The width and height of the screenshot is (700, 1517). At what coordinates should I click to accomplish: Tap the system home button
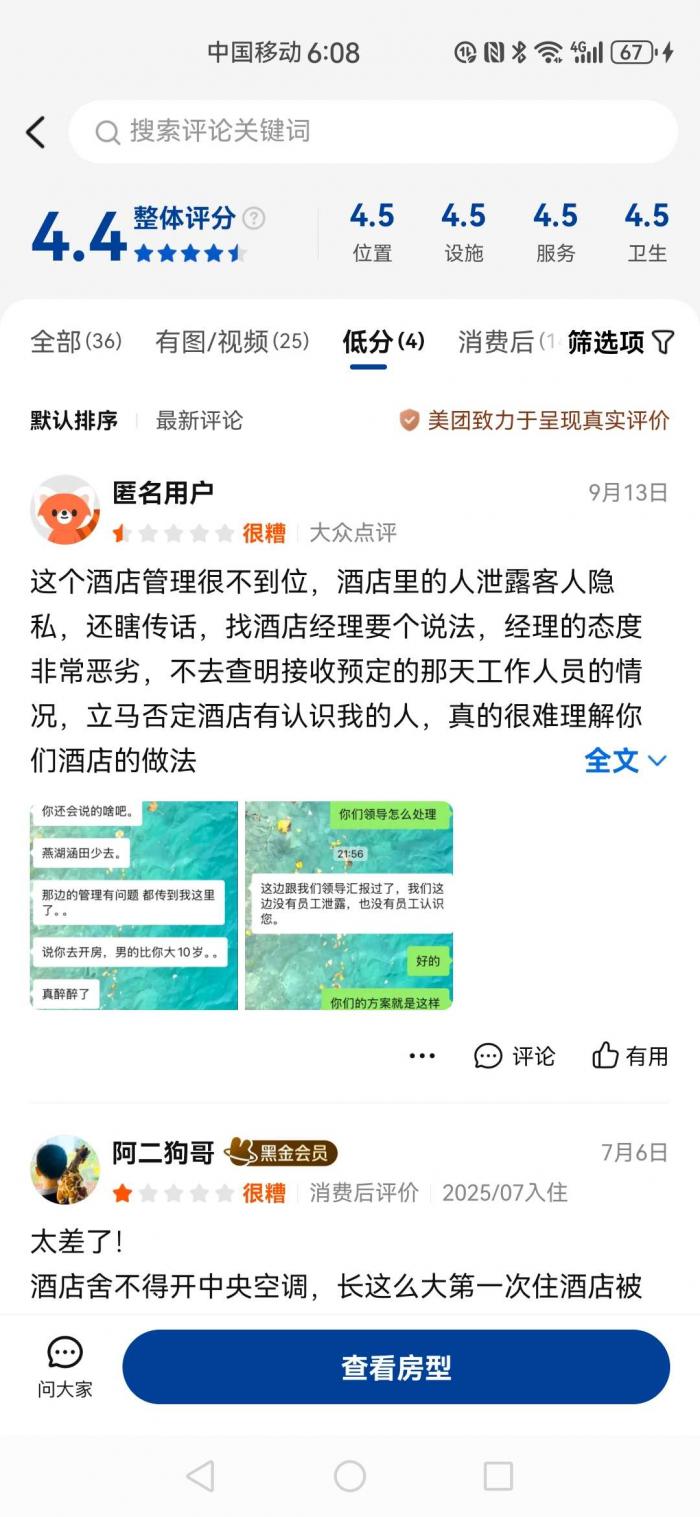(350, 1476)
